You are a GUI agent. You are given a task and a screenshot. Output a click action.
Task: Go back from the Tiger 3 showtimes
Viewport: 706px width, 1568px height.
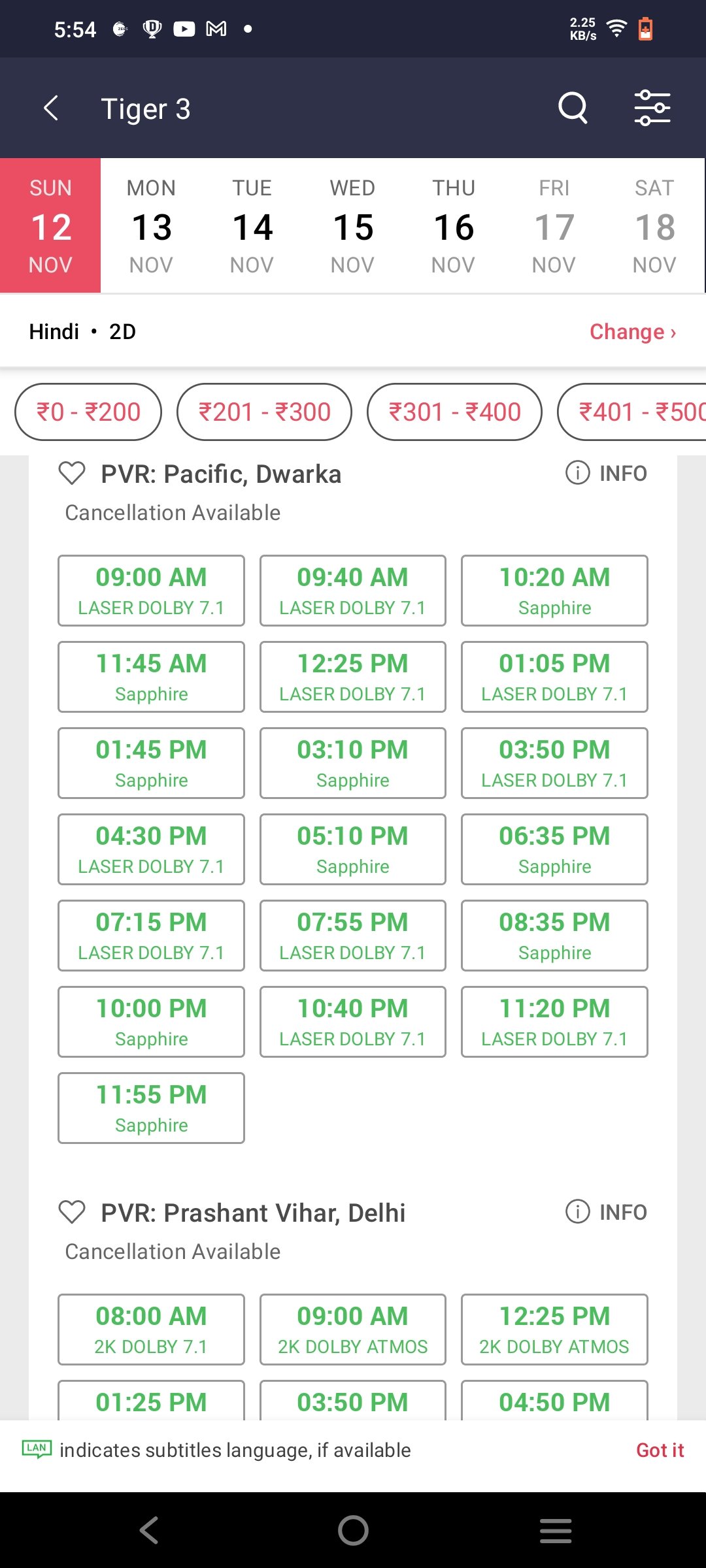pos(51,108)
